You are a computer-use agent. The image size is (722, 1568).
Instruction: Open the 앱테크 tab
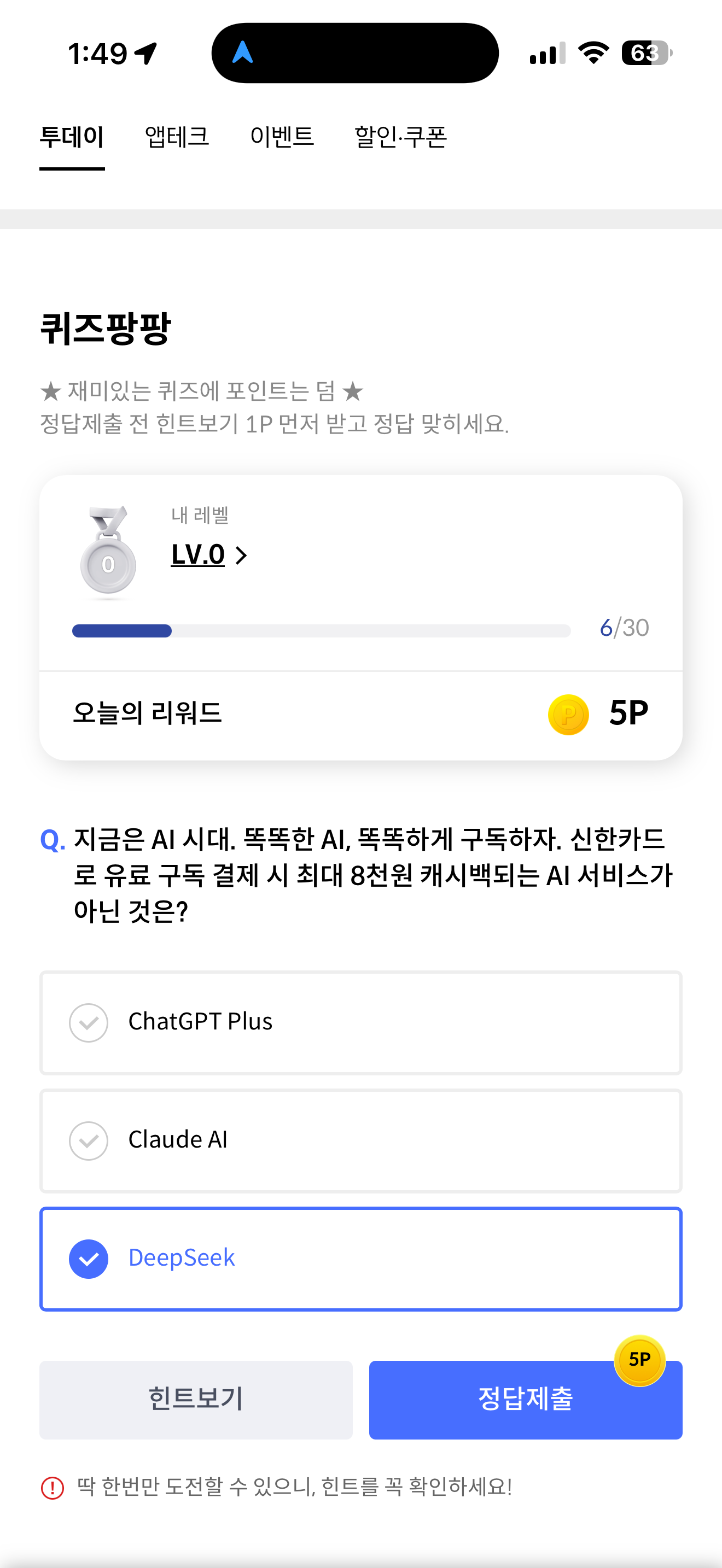177,137
